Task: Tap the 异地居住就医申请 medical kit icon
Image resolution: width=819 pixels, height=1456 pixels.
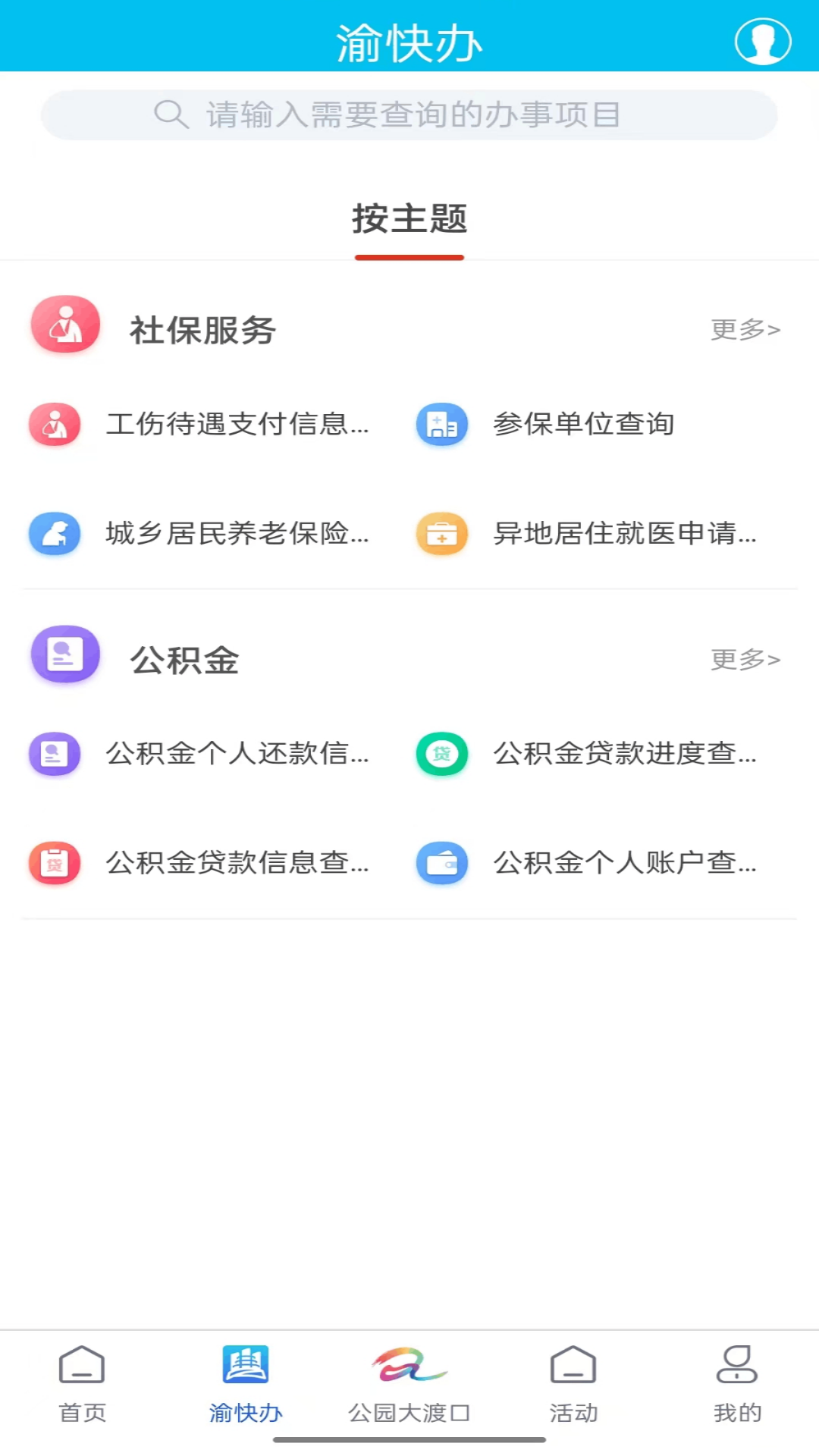Action: tap(442, 534)
